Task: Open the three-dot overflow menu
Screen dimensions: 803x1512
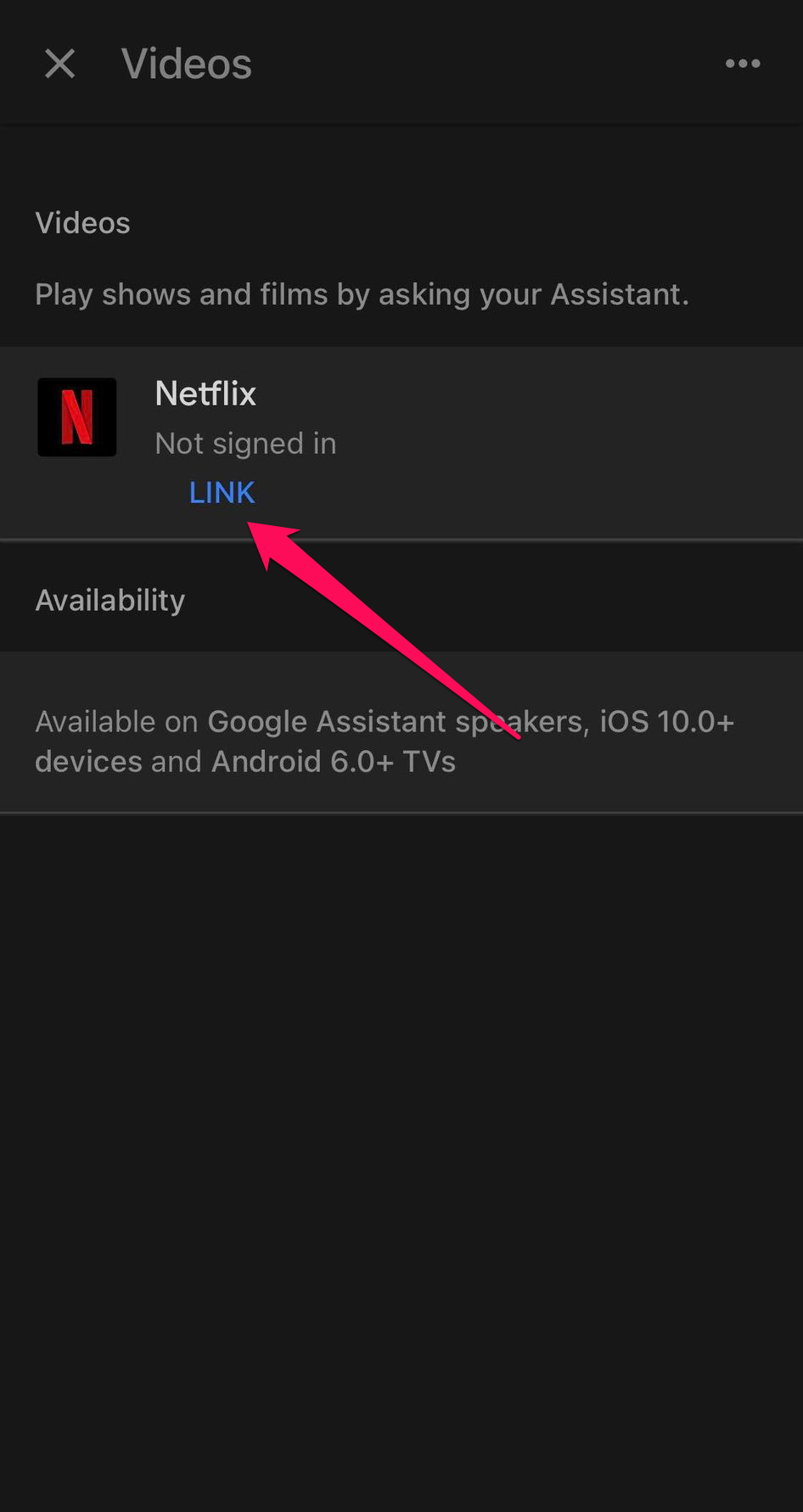Action: [x=743, y=64]
